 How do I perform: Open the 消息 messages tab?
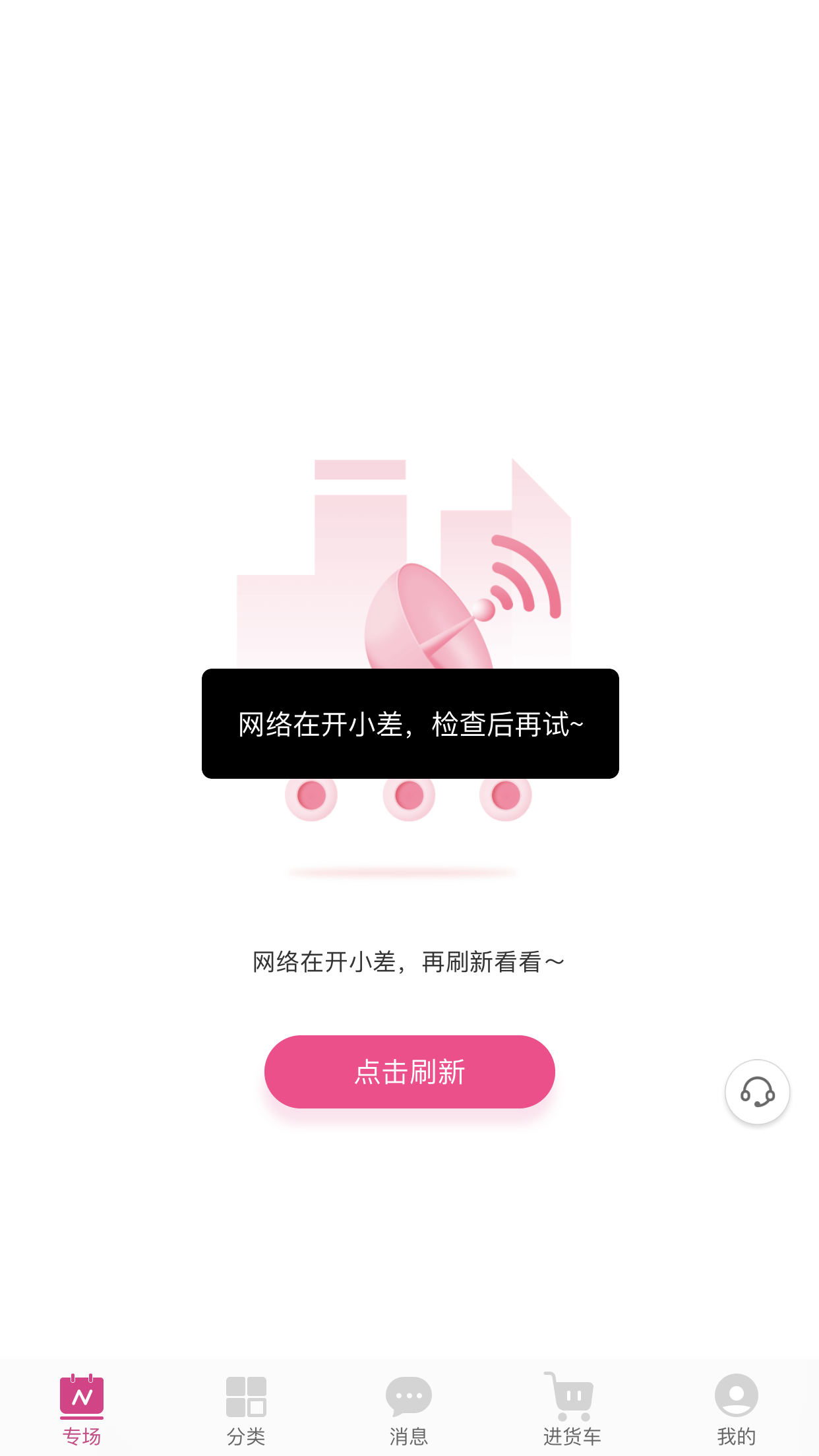click(409, 1409)
